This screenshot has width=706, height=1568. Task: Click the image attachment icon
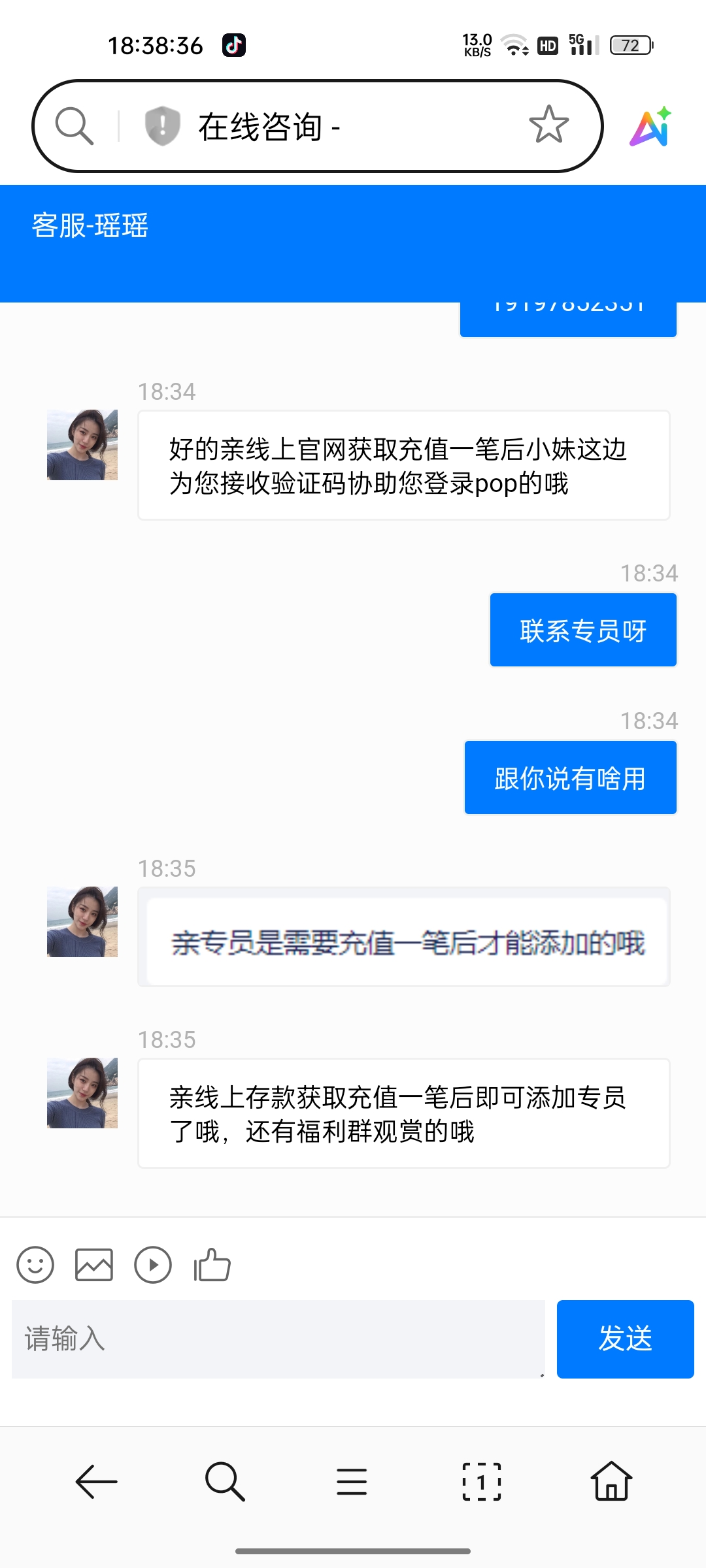(94, 1265)
